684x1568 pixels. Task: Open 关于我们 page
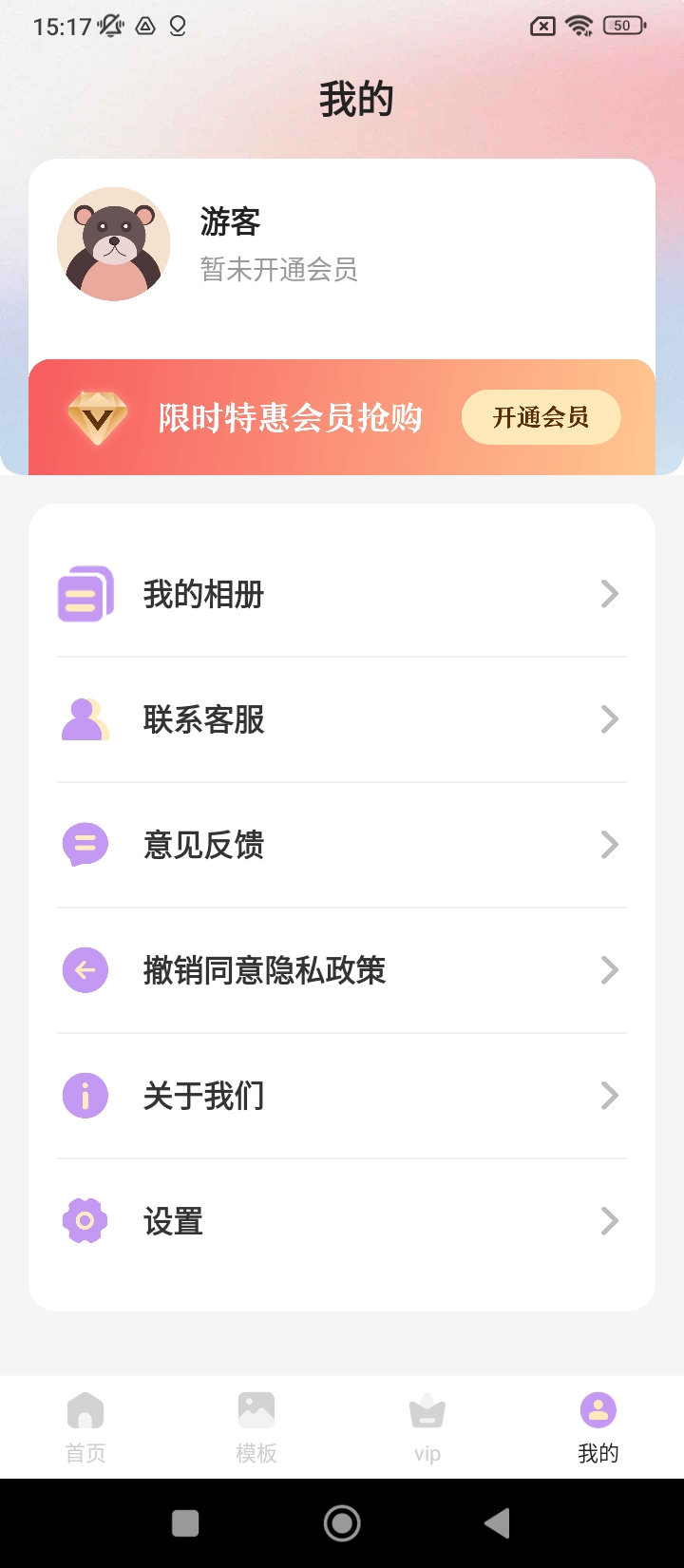point(342,1096)
